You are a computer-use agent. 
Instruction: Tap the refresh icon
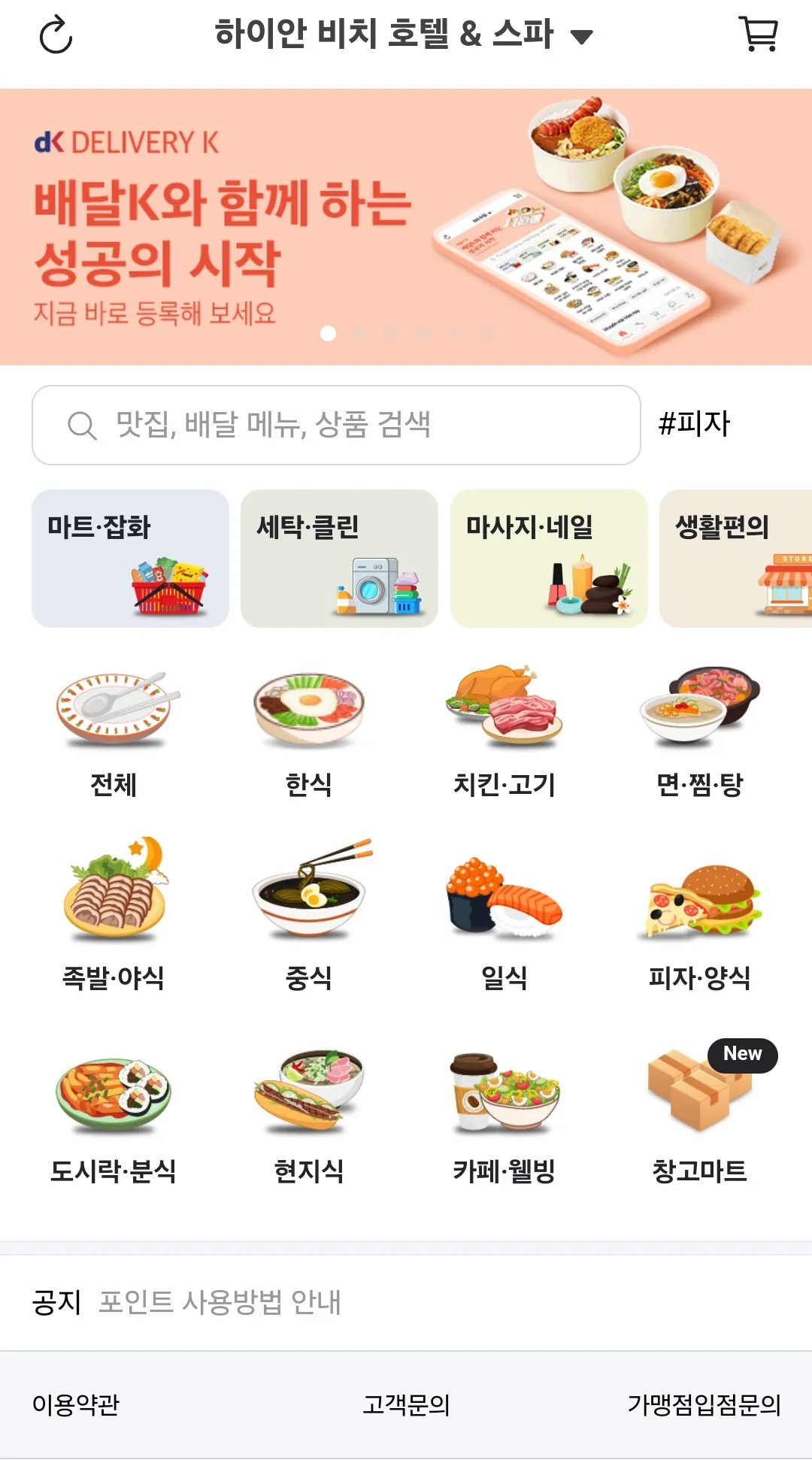pos(56,35)
